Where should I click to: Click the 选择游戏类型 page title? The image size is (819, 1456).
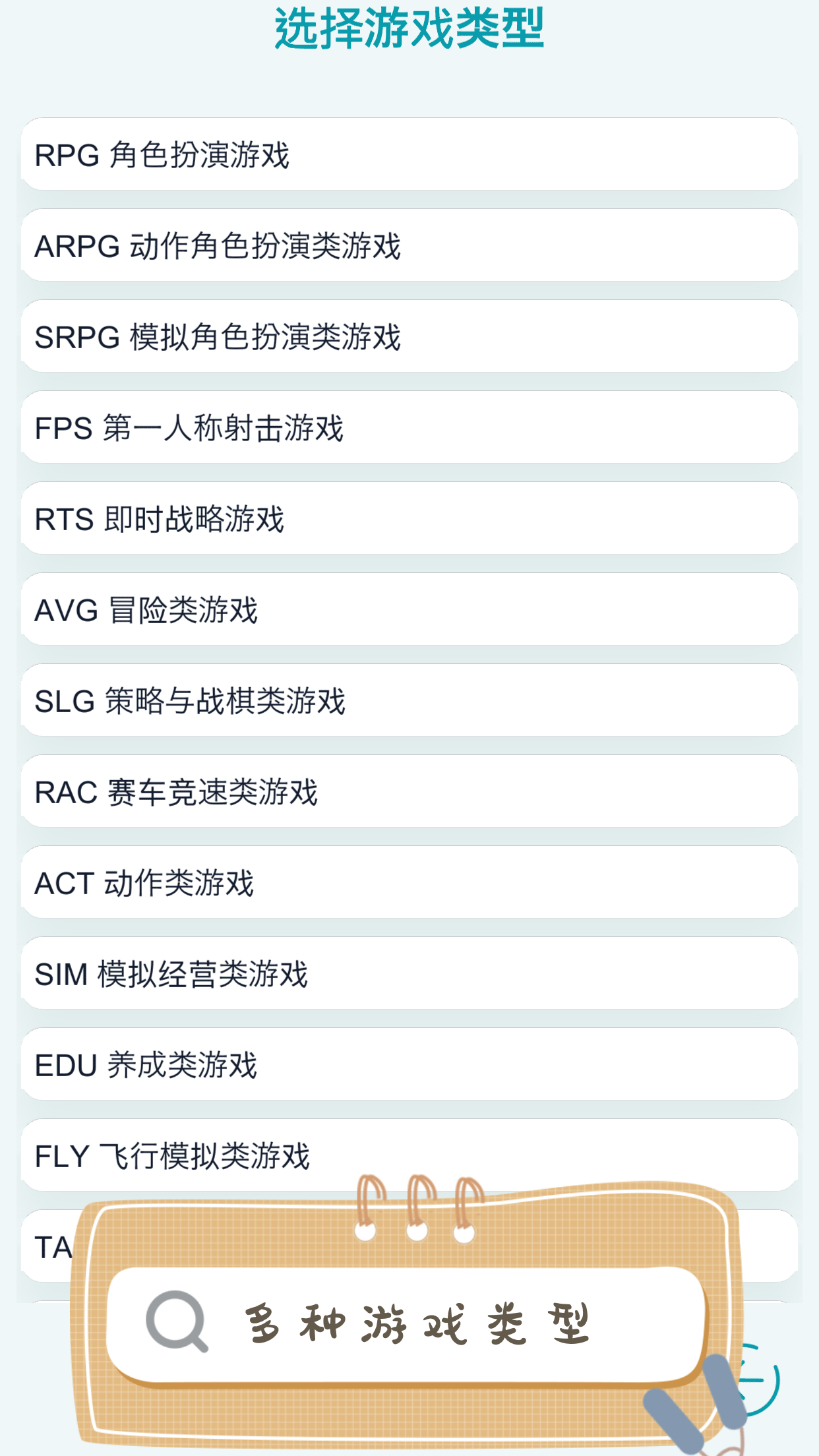409,30
